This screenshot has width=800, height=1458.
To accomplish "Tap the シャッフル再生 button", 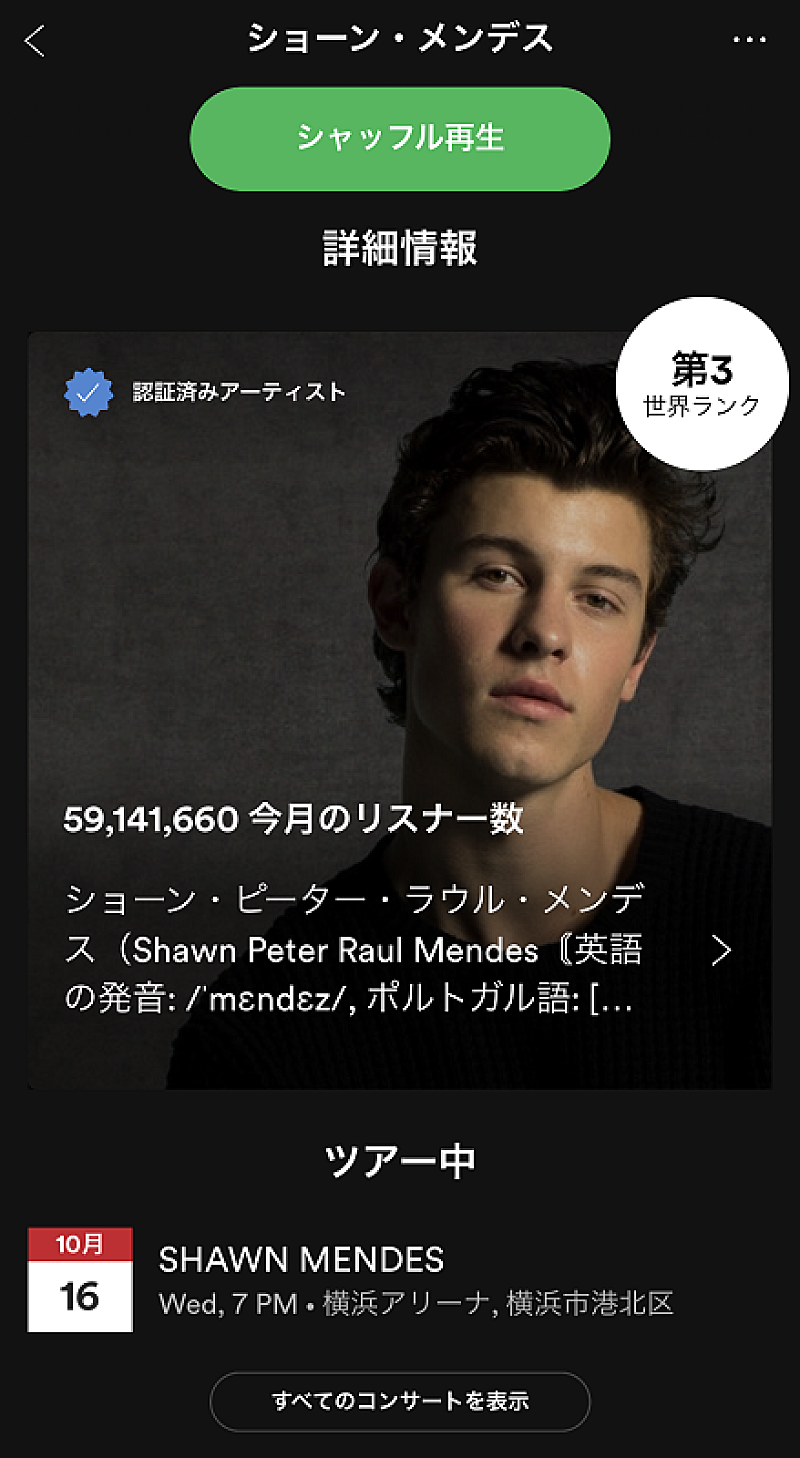I will [x=400, y=139].
